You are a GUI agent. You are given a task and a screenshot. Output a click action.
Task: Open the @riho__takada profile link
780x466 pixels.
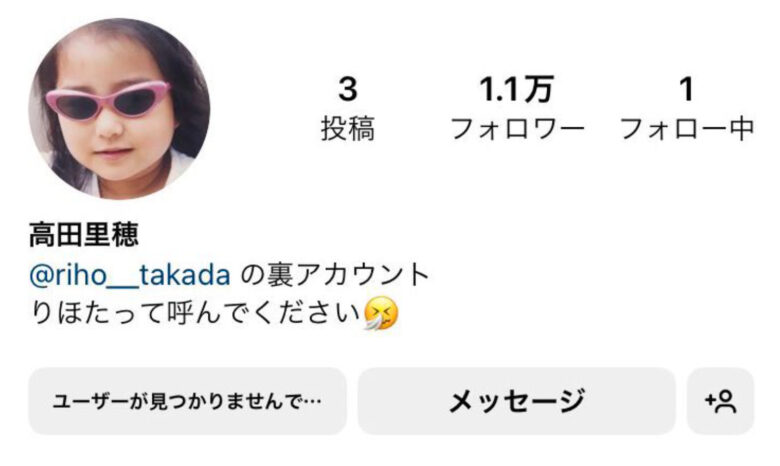(131, 274)
